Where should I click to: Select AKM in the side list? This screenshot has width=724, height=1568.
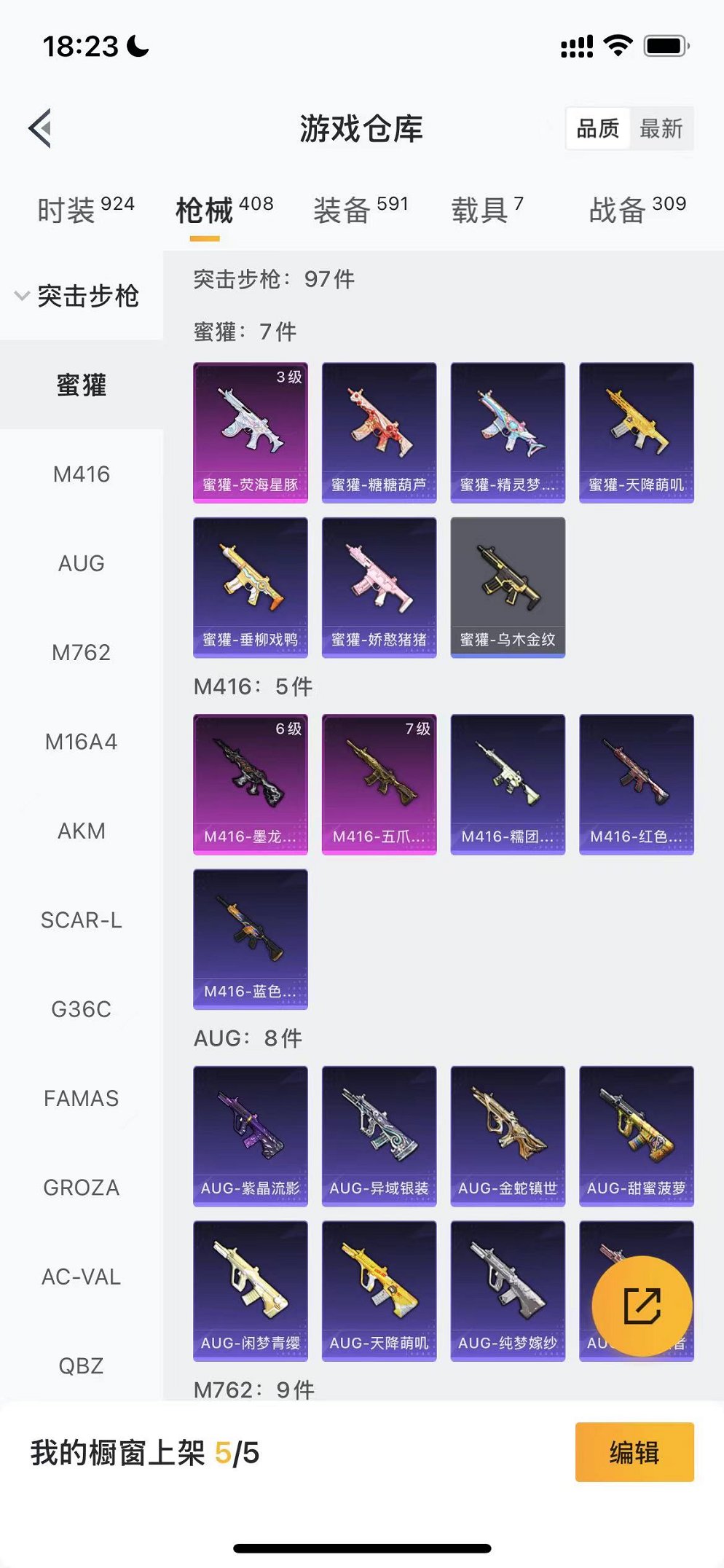[81, 831]
